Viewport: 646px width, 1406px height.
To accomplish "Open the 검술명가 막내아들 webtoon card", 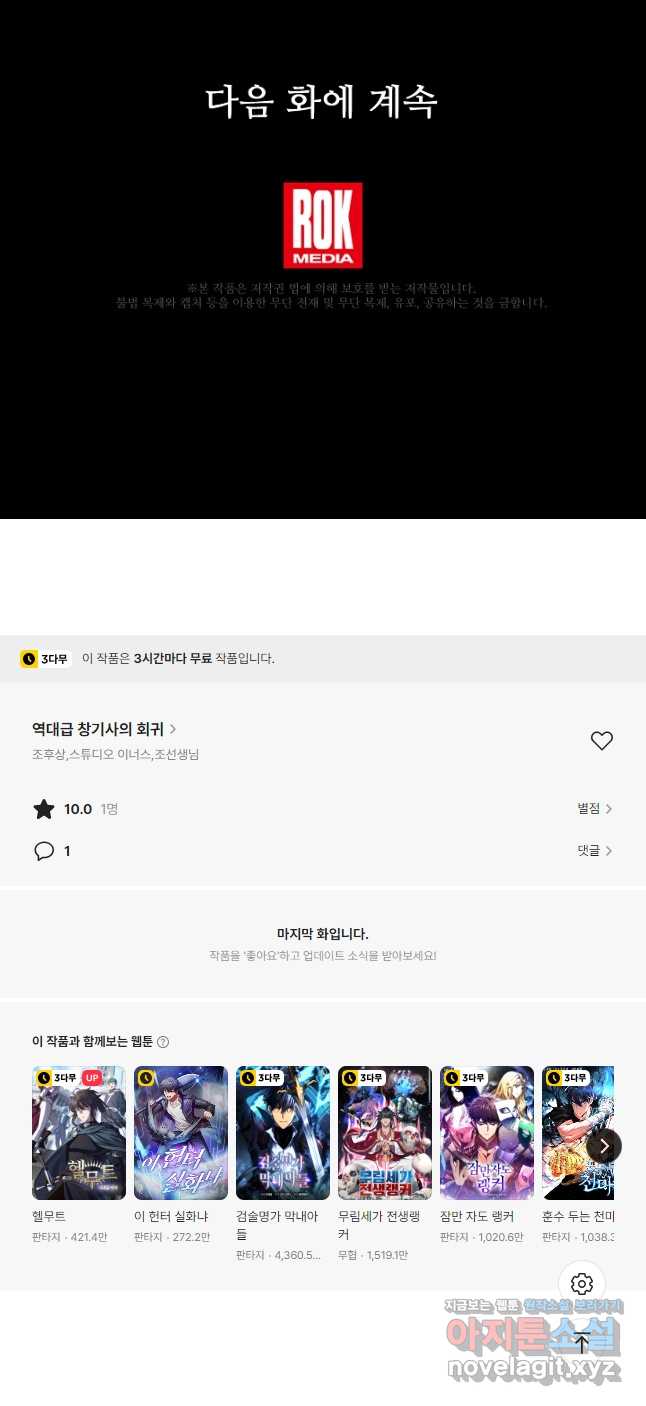I will pos(283,1133).
